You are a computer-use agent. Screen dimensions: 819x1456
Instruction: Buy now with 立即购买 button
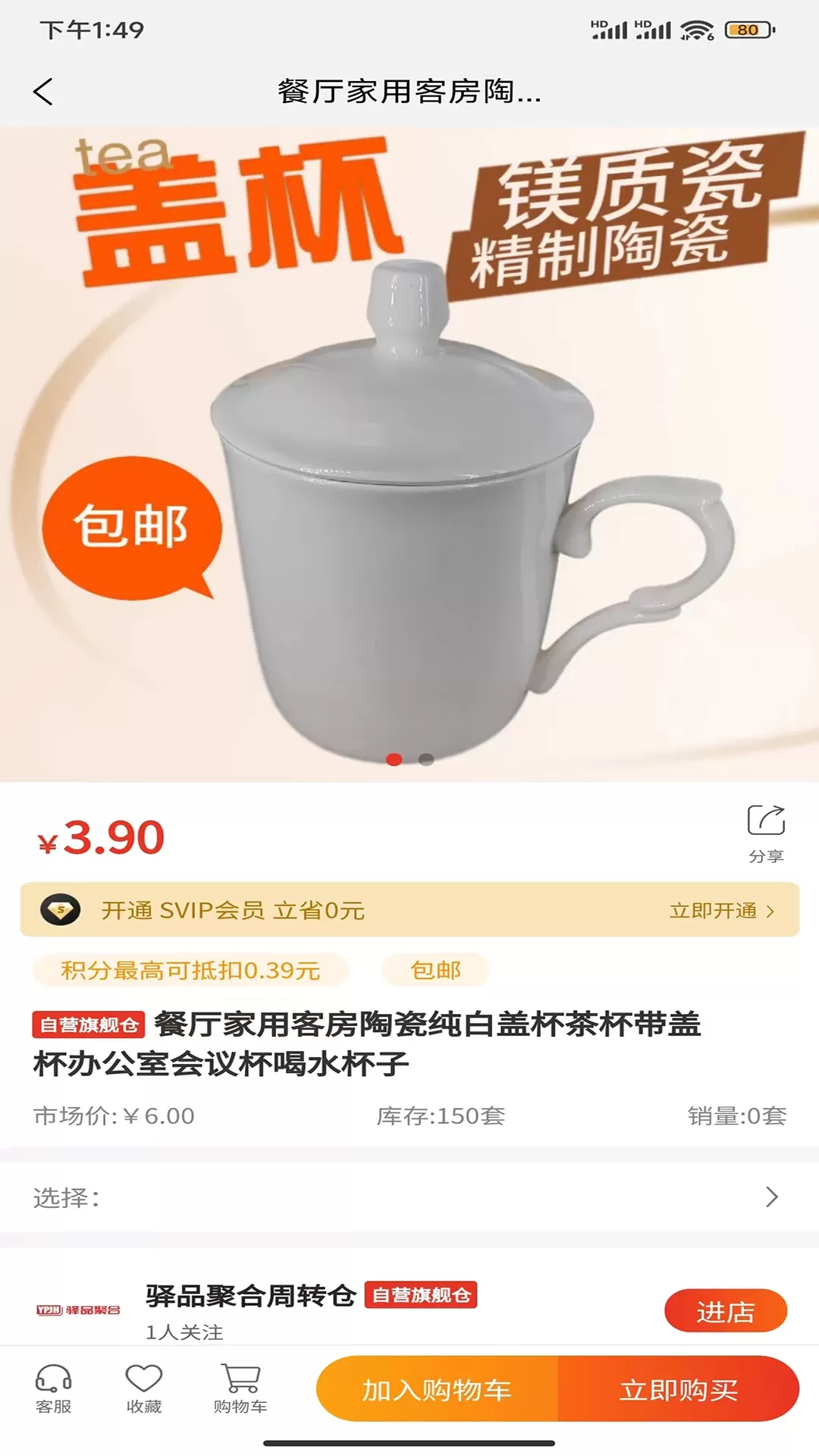[x=679, y=1389]
